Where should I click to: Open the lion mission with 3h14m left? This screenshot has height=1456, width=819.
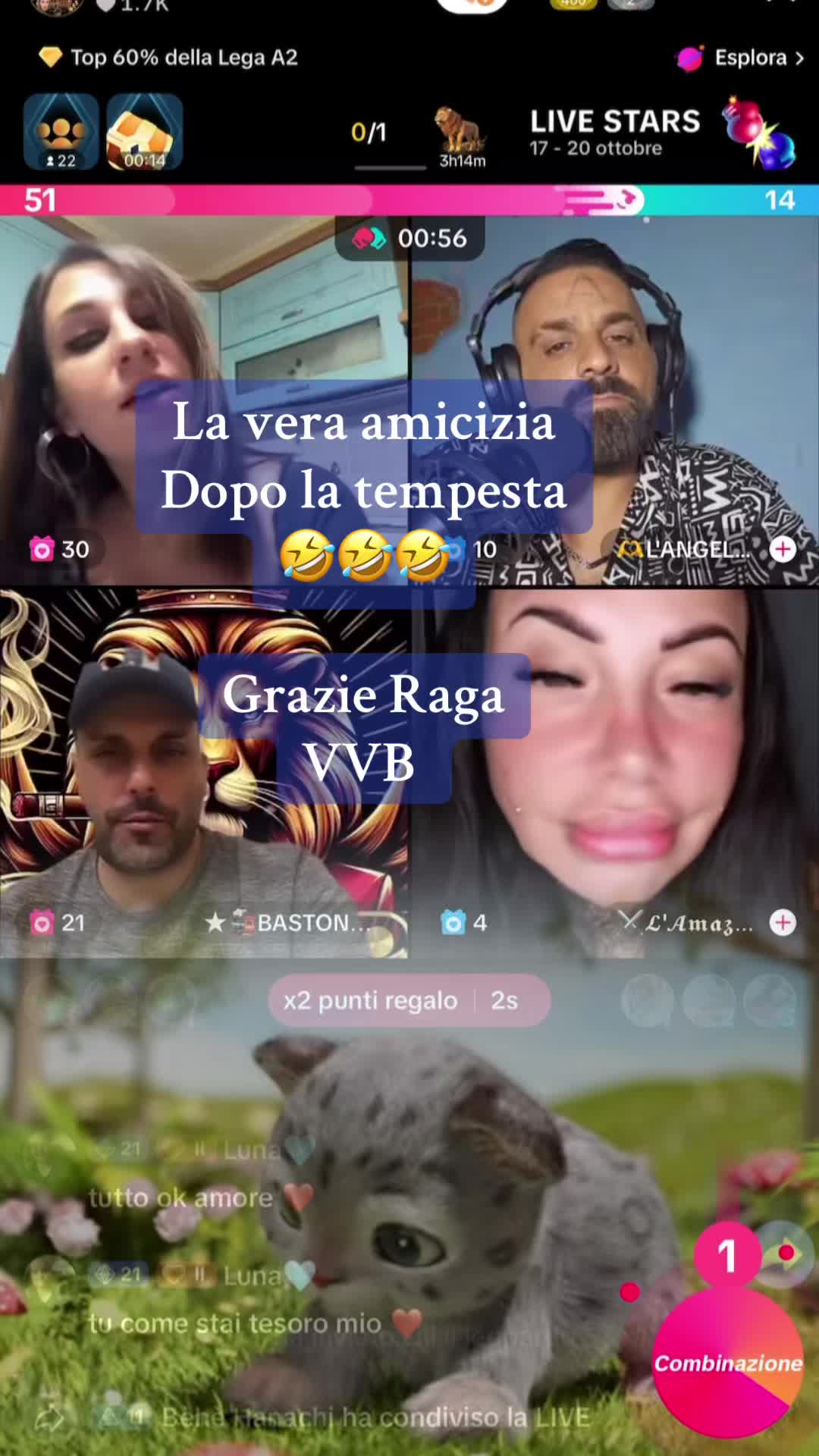pyautogui.click(x=461, y=136)
